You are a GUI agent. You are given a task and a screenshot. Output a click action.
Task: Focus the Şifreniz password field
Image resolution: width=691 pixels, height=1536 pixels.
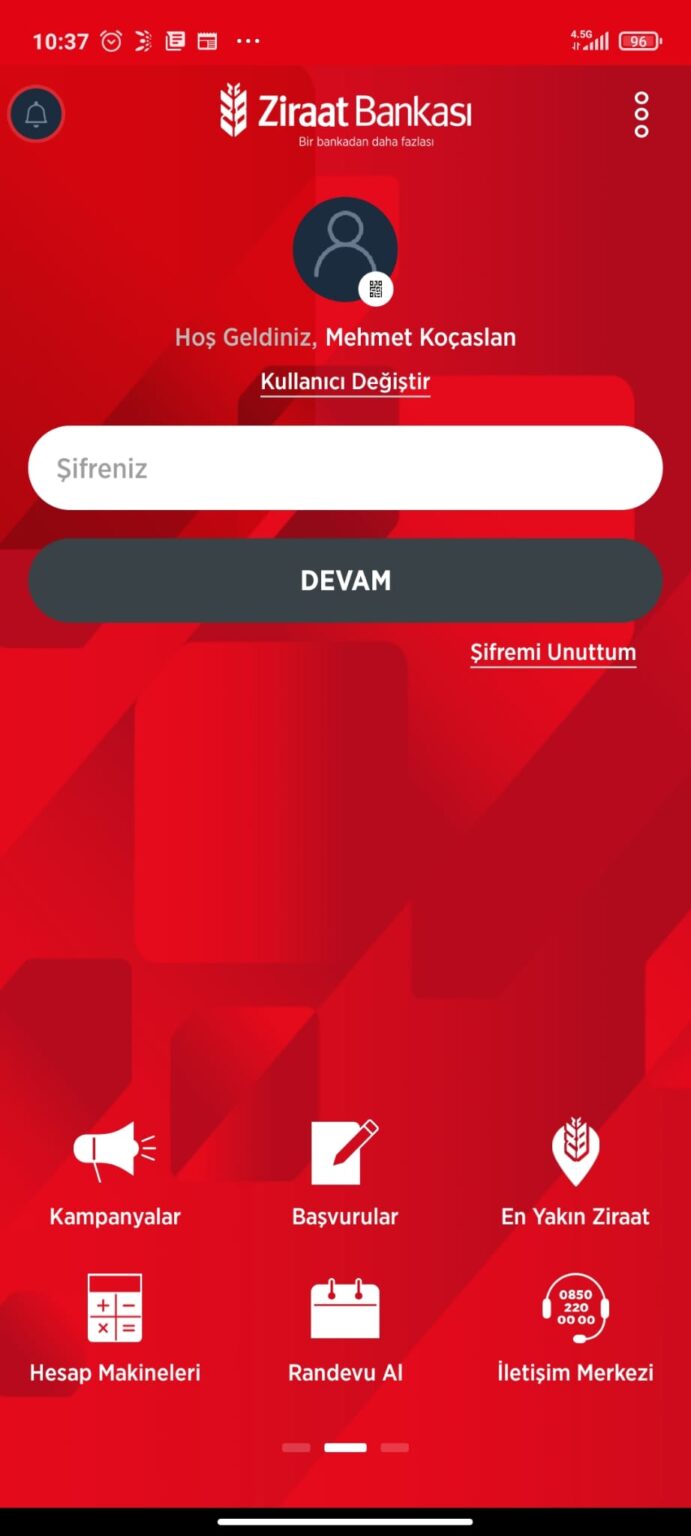[345, 468]
